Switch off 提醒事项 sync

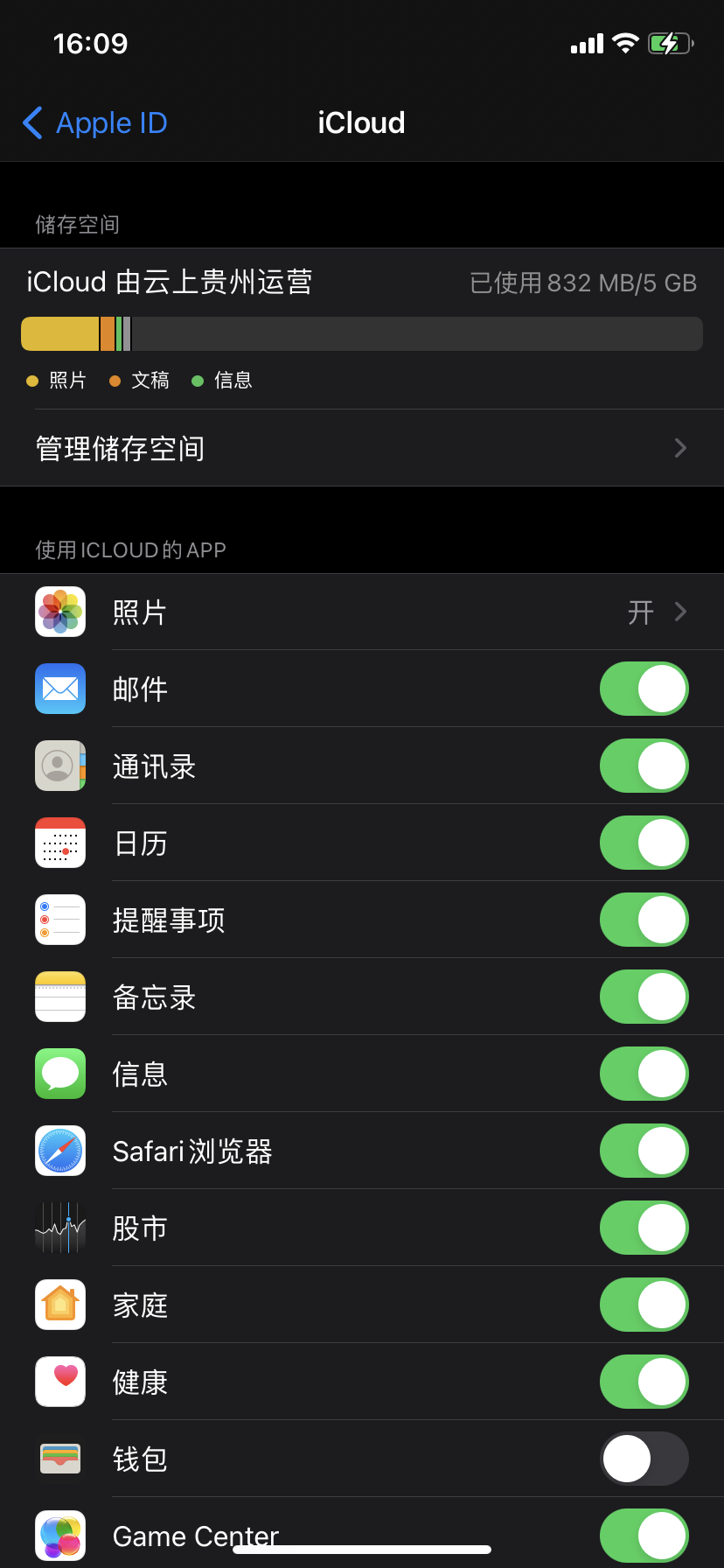(x=644, y=920)
